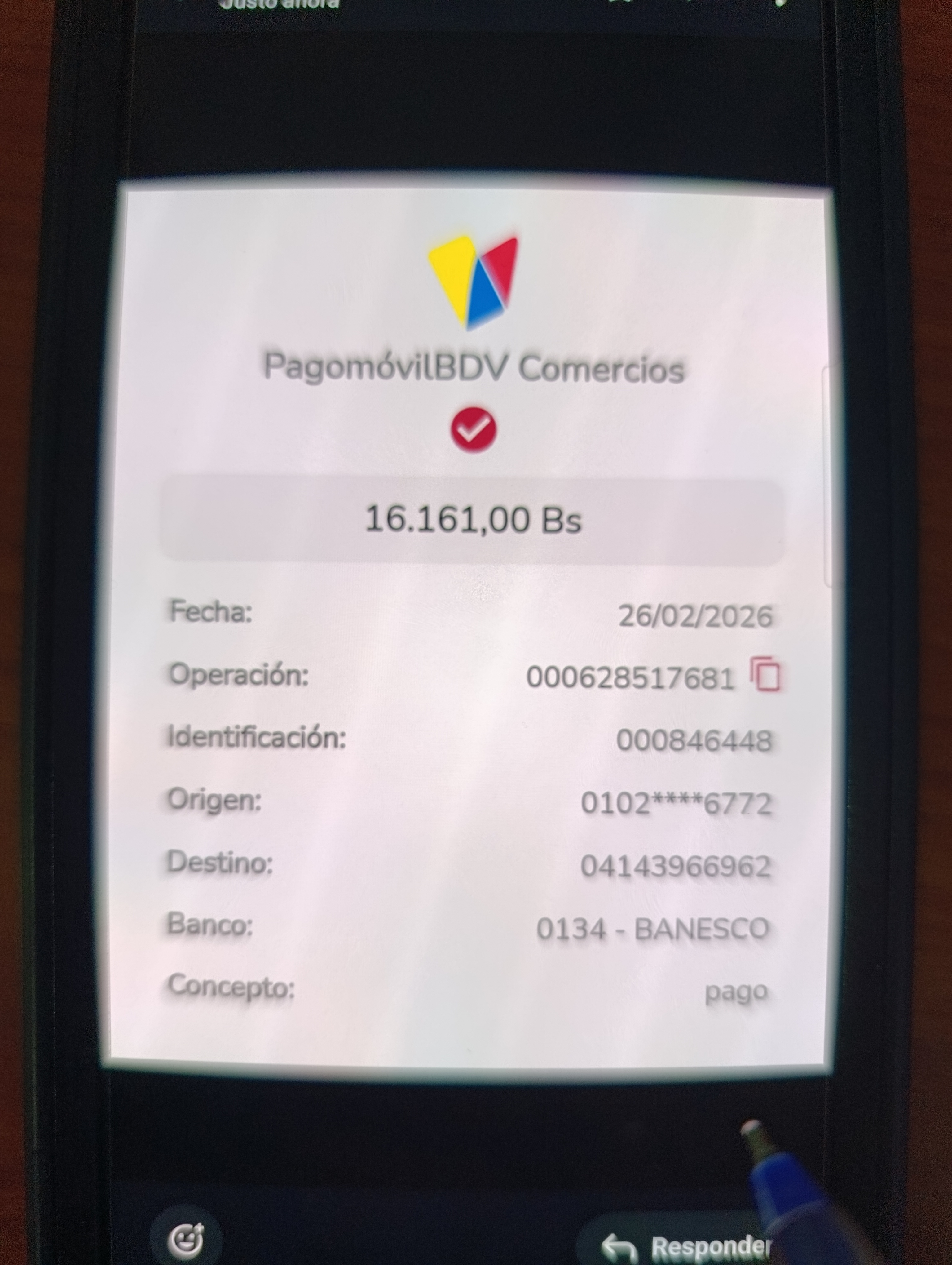Add an emoji reaction to this image
The width and height of the screenshot is (952, 1265).
[186, 1239]
